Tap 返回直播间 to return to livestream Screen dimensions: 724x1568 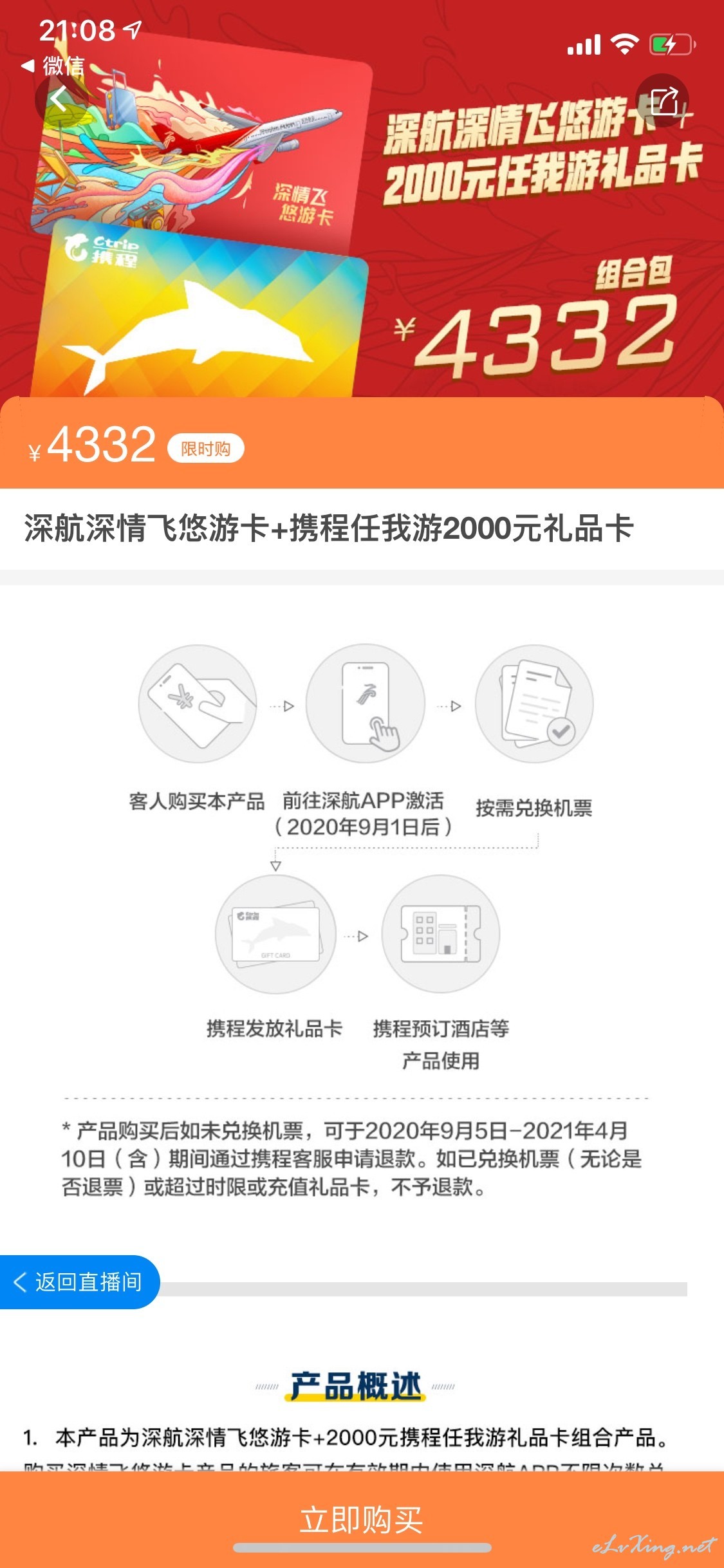point(80,1282)
